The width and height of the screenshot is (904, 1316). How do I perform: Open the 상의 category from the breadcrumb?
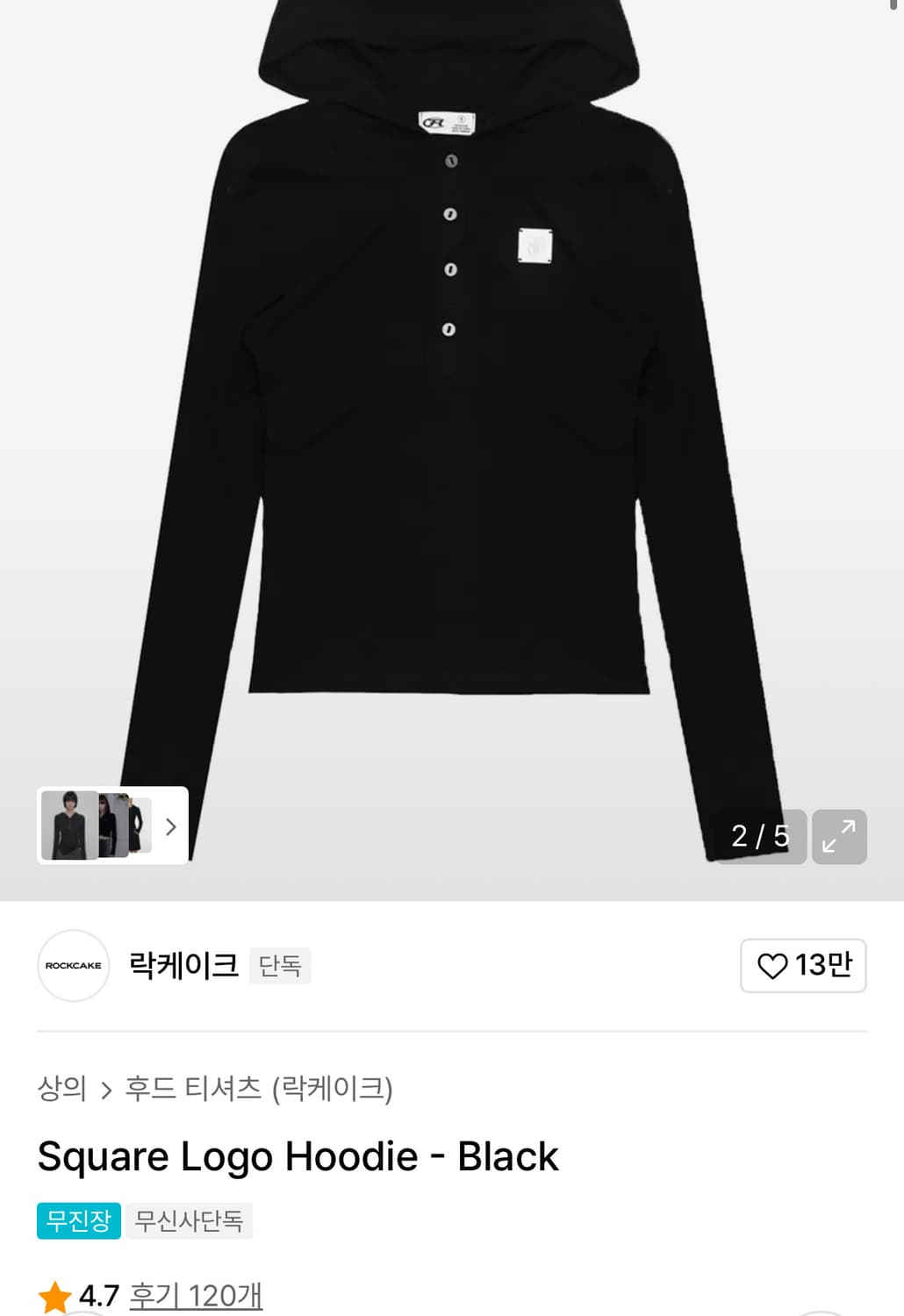coord(62,1091)
